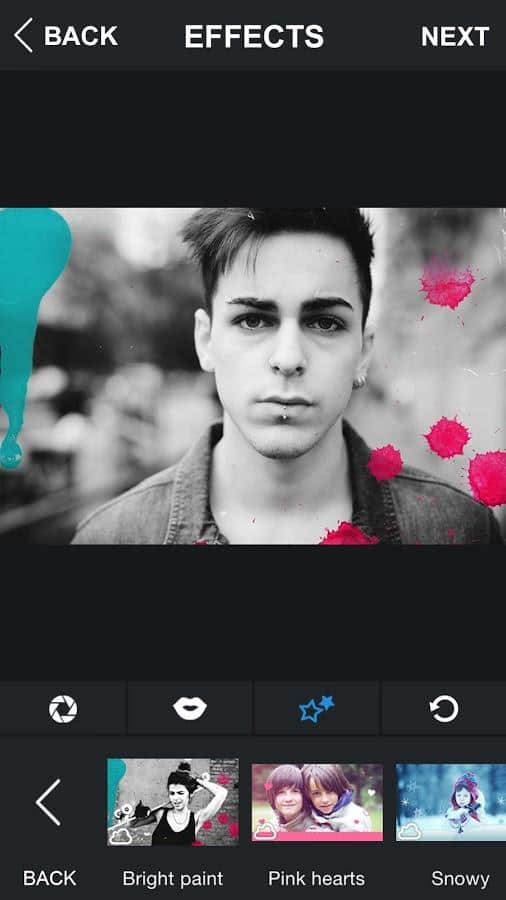Reset changes with the circular arrow icon
The image size is (506, 900).
[444, 709]
